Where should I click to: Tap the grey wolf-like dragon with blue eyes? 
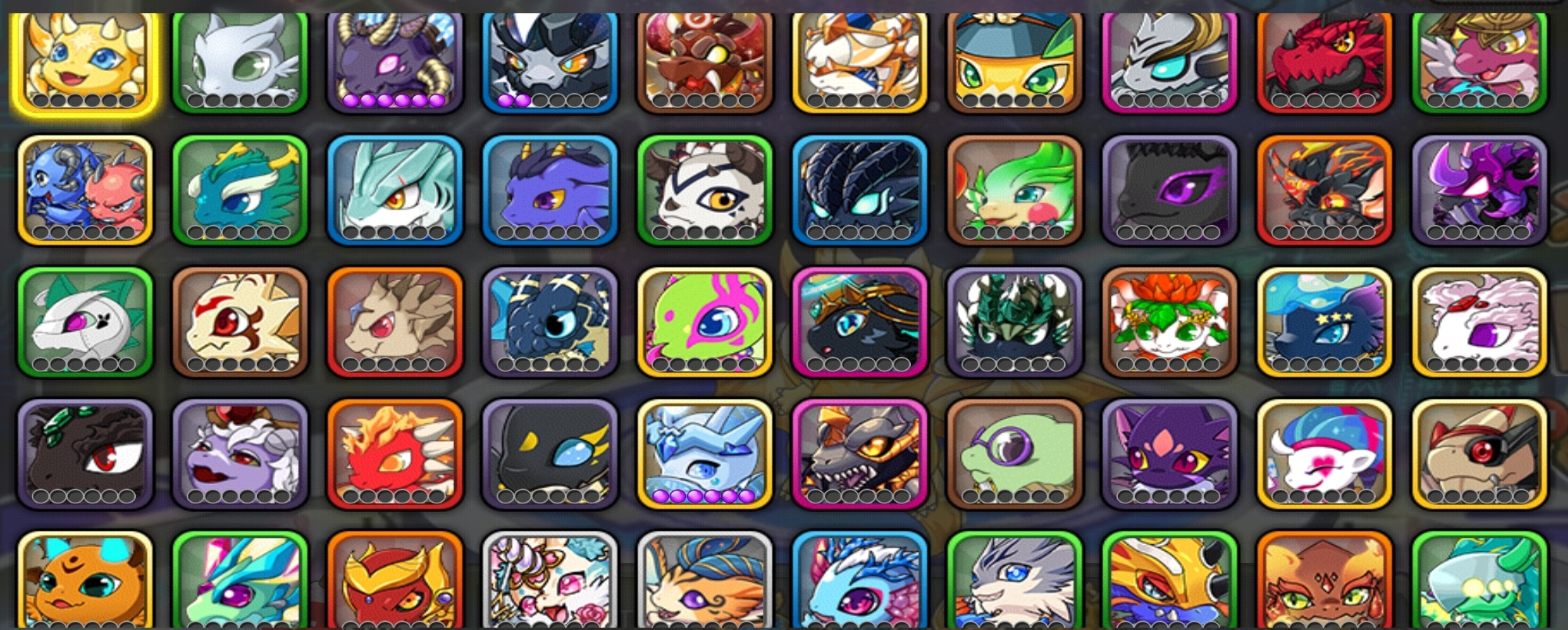click(x=1014, y=582)
